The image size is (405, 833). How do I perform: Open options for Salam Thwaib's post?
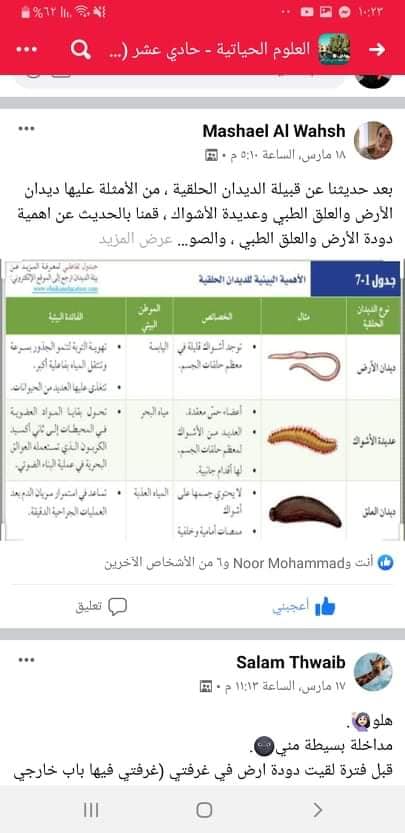coord(26,660)
